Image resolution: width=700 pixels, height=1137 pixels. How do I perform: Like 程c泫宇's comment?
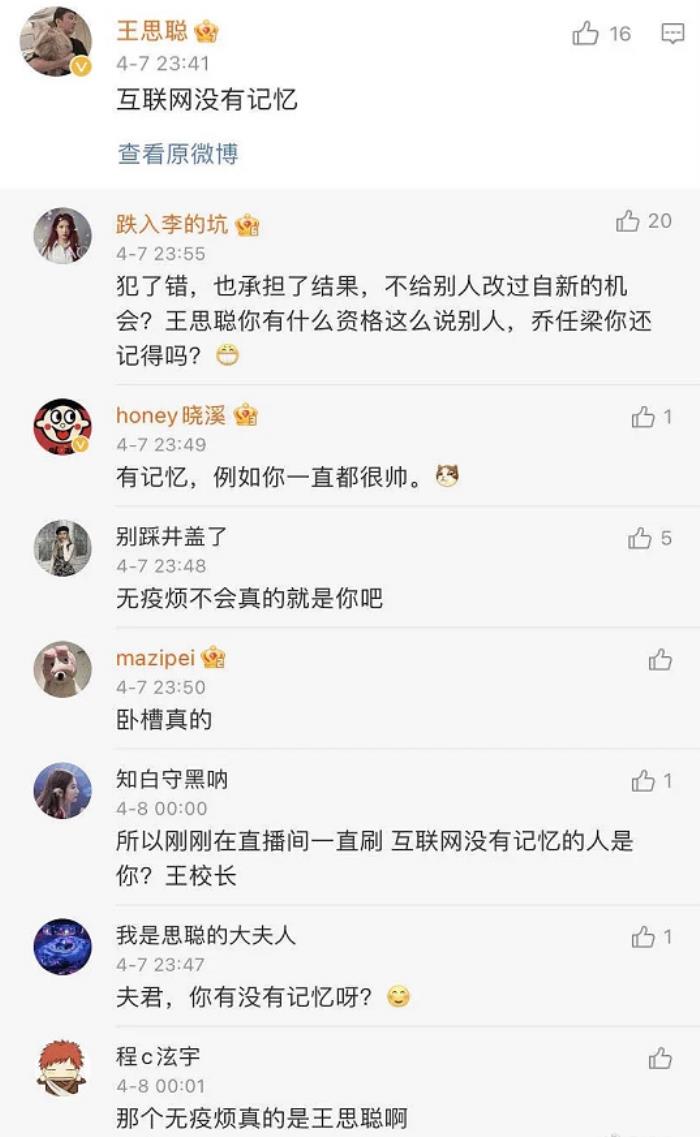[x=660, y=1058]
